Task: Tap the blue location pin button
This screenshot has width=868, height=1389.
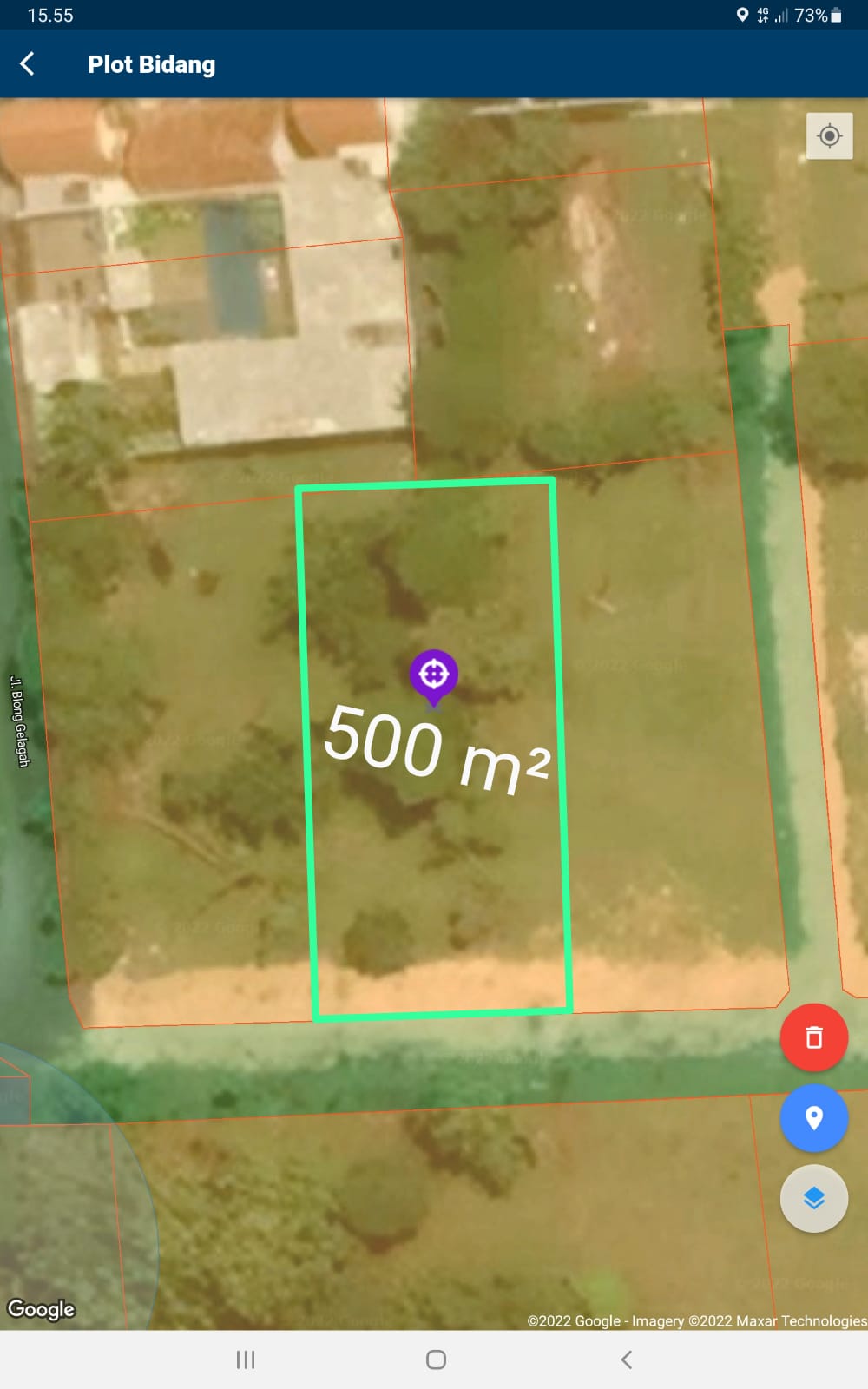Action: point(813,1118)
